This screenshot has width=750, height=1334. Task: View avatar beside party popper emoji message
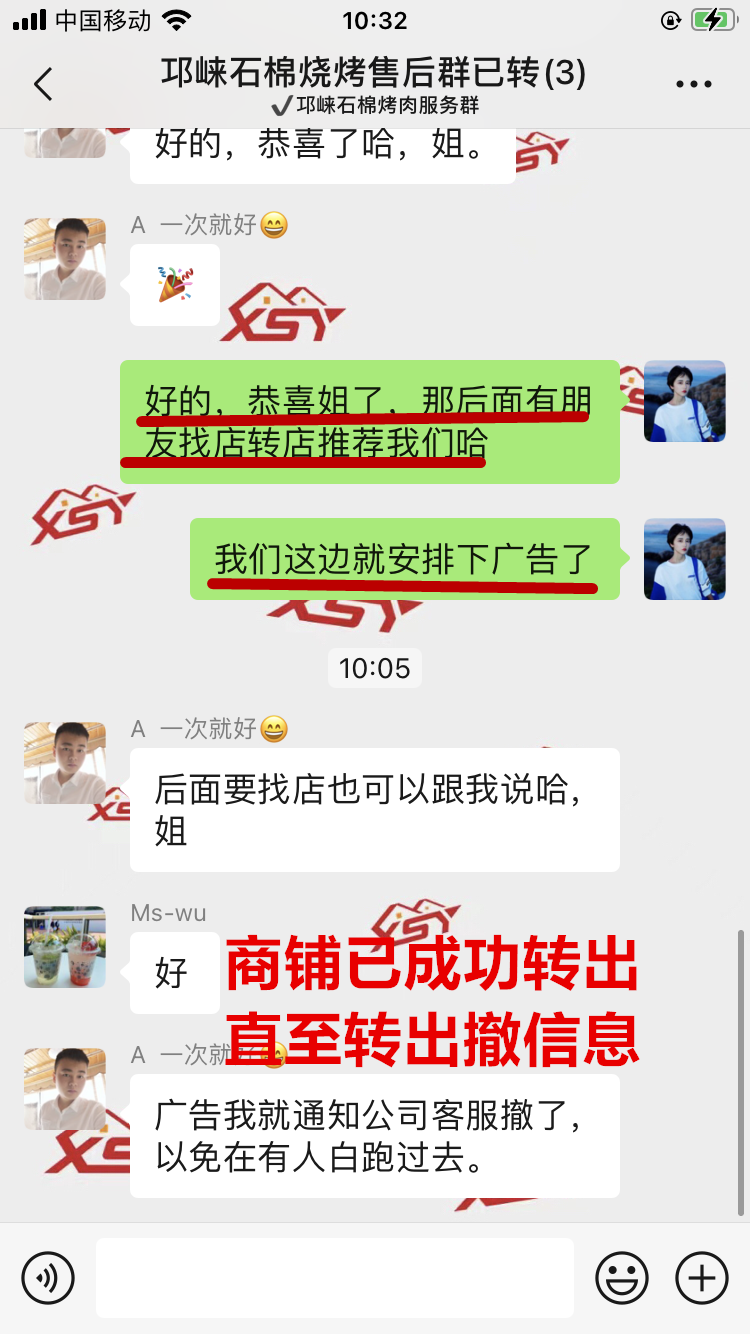tap(65, 259)
